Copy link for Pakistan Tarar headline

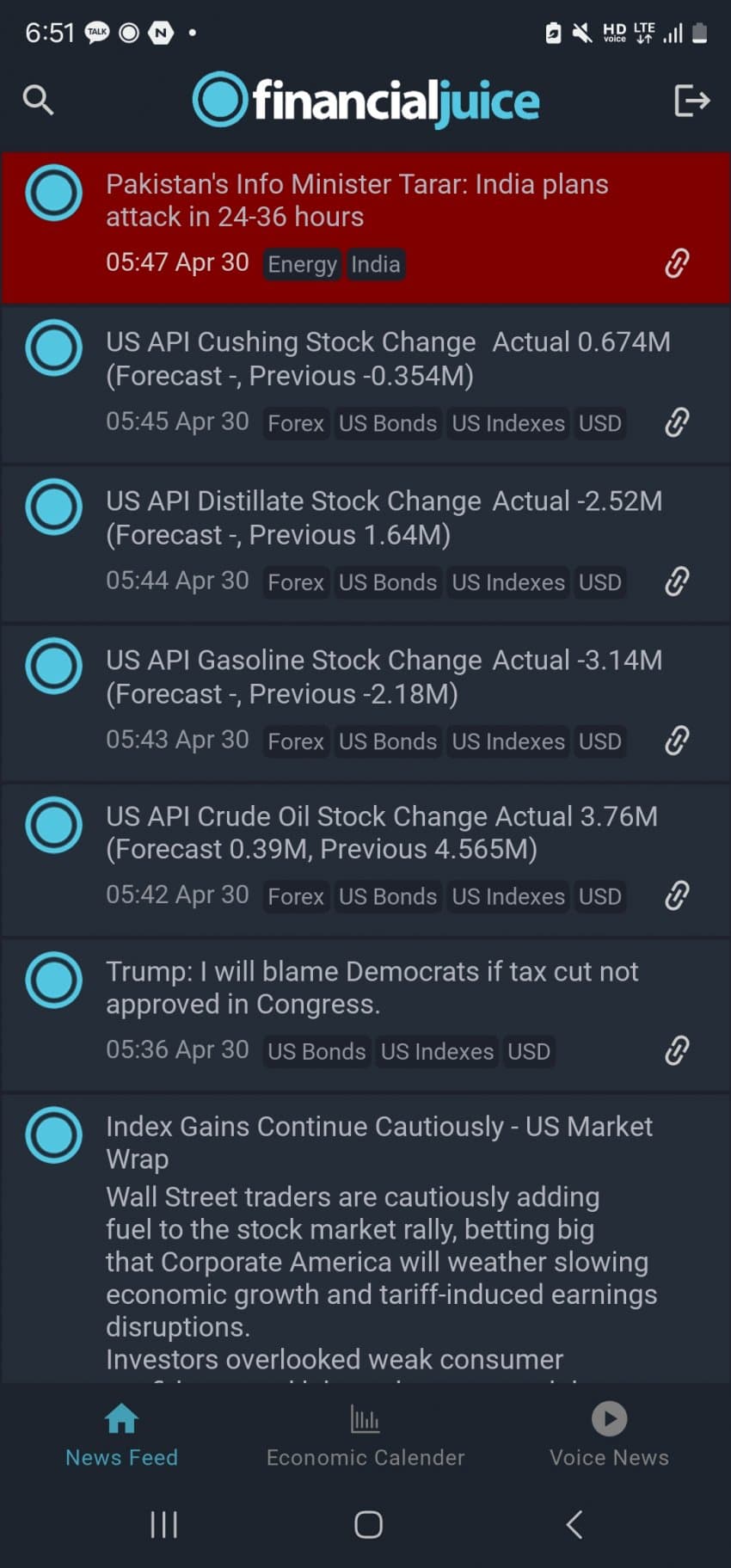[677, 263]
